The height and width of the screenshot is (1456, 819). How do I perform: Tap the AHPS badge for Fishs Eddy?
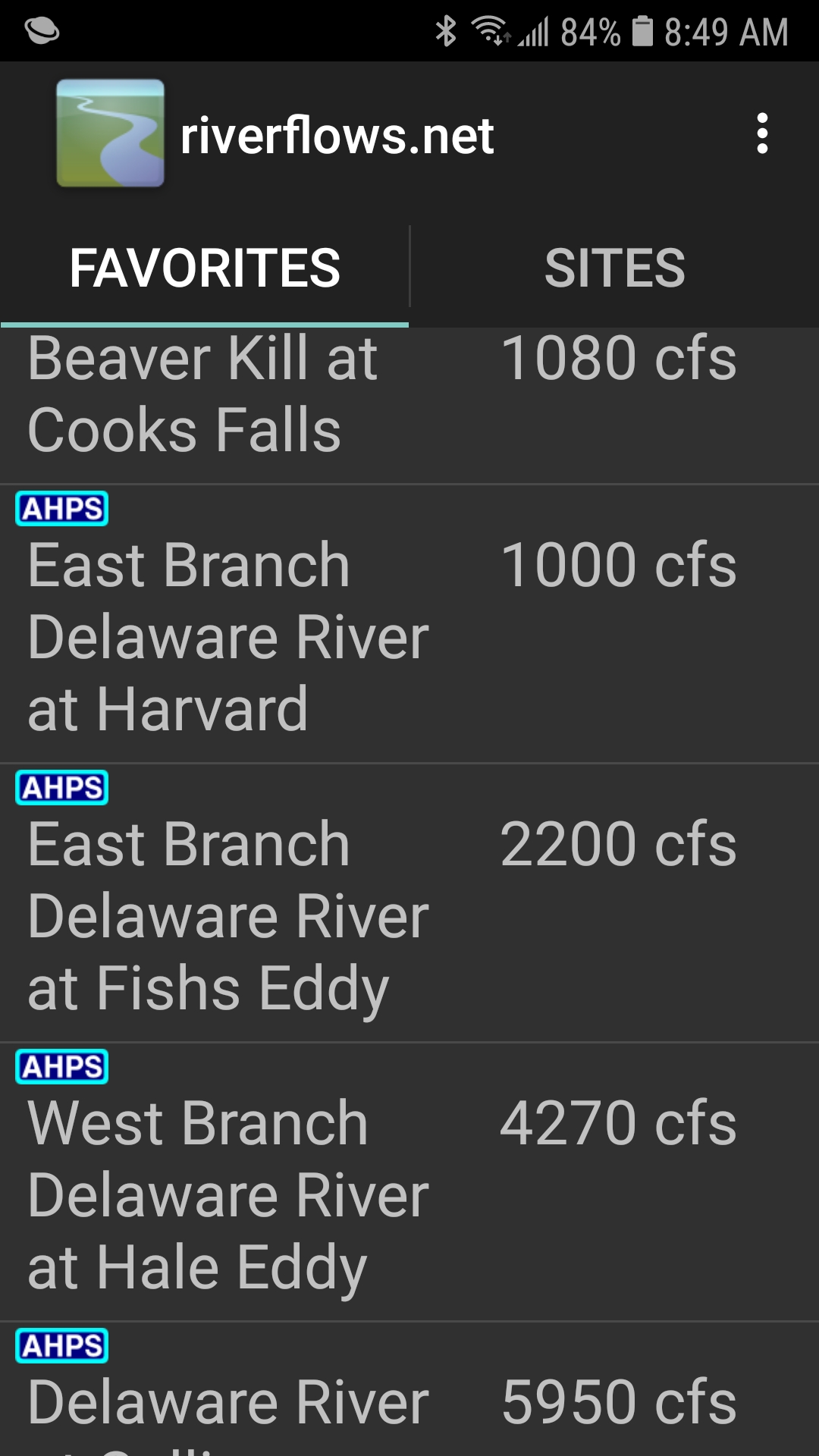coord(61,787)
